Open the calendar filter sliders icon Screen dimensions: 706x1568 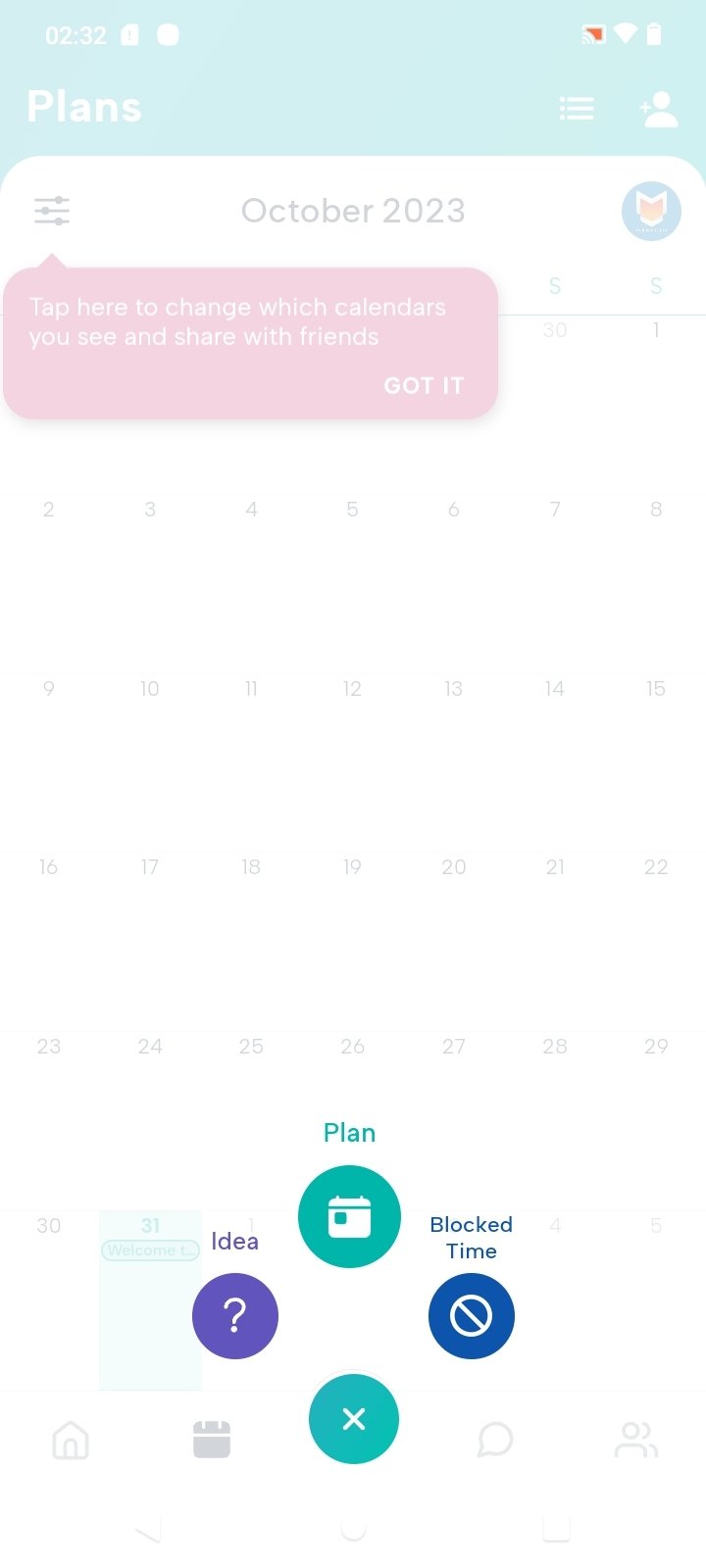pyautogui.click(x=52, y=211)
